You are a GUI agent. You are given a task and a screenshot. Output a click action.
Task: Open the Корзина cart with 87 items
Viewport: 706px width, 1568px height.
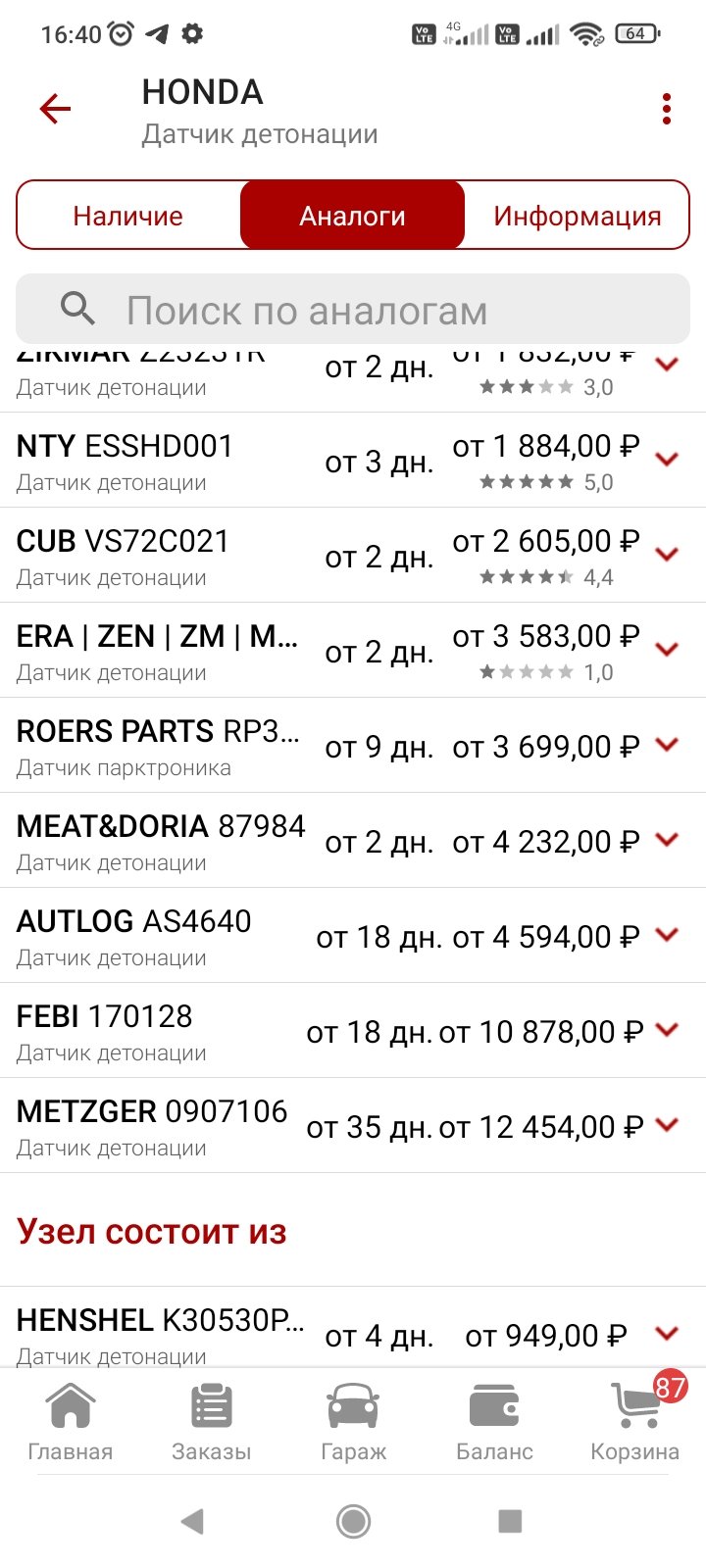coord(635,1421)
